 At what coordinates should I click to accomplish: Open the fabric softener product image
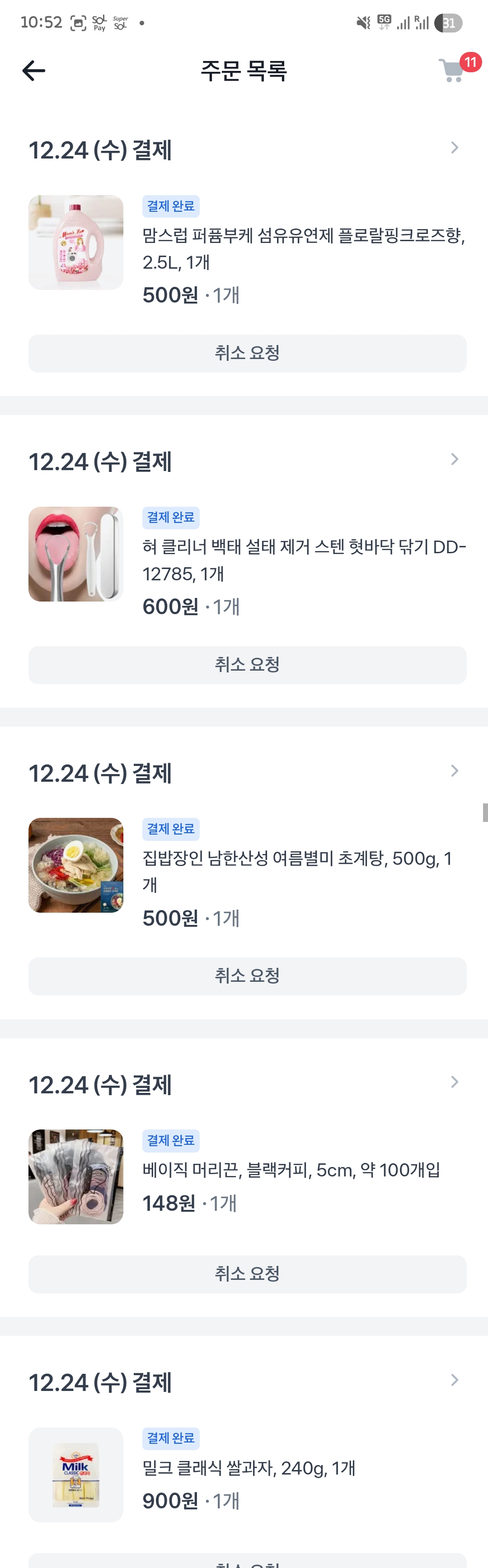pos(76,242)
